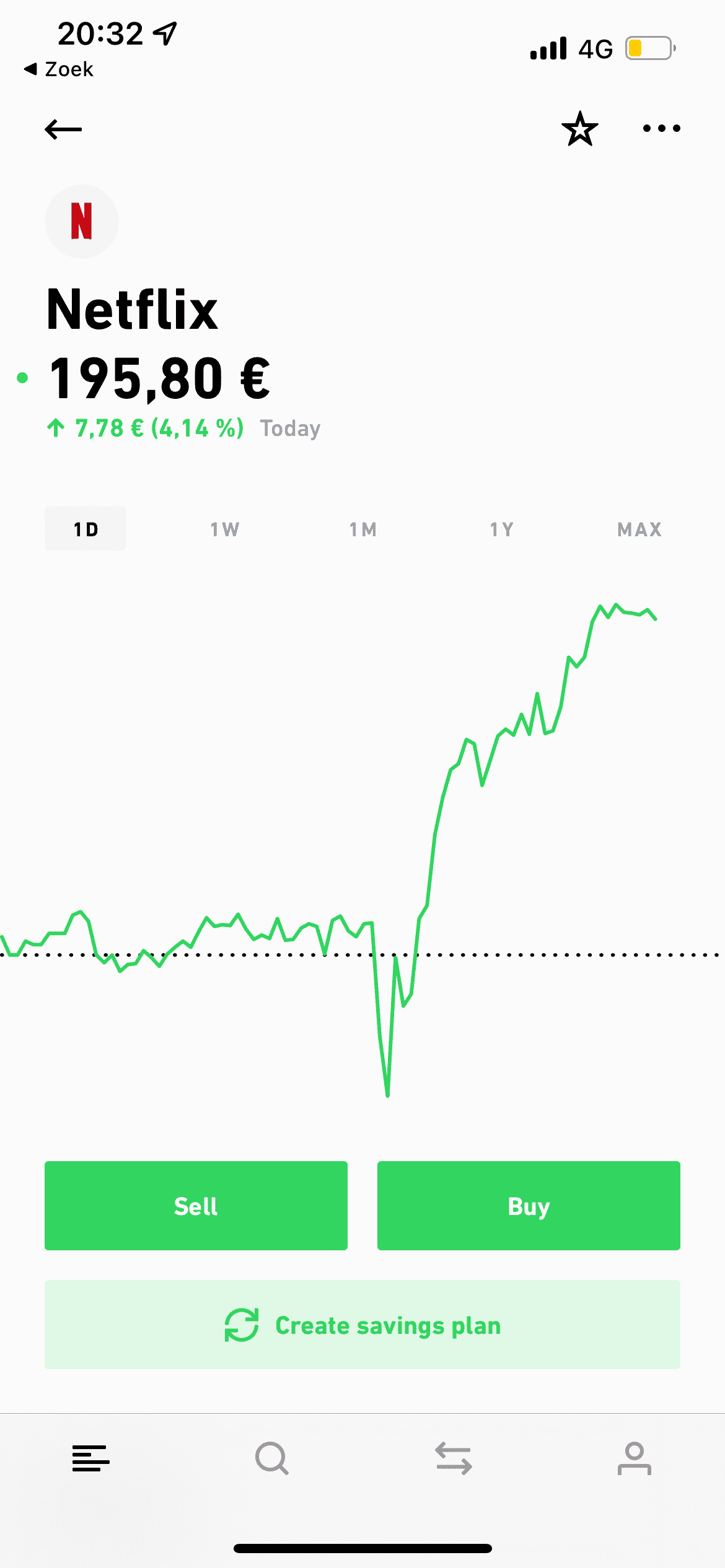Image resolution: width=725 pixels, height=1568 pixels.
Task: Show the MAX chart range
Action: click(639, 529)
